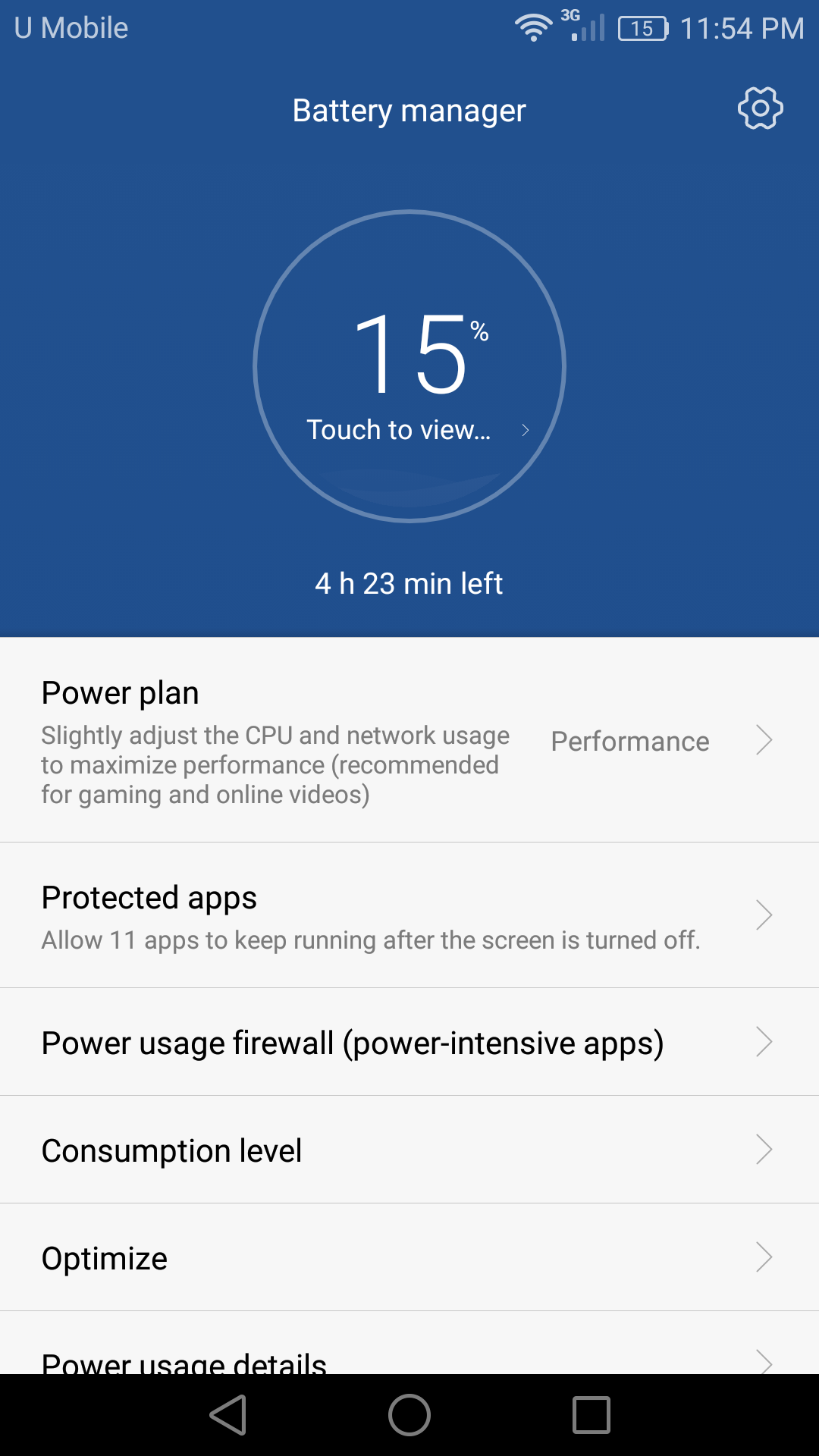The image size is (819, 1456).
Task: Tap the 15% battery circle to view details
Action: pos(409,366)
